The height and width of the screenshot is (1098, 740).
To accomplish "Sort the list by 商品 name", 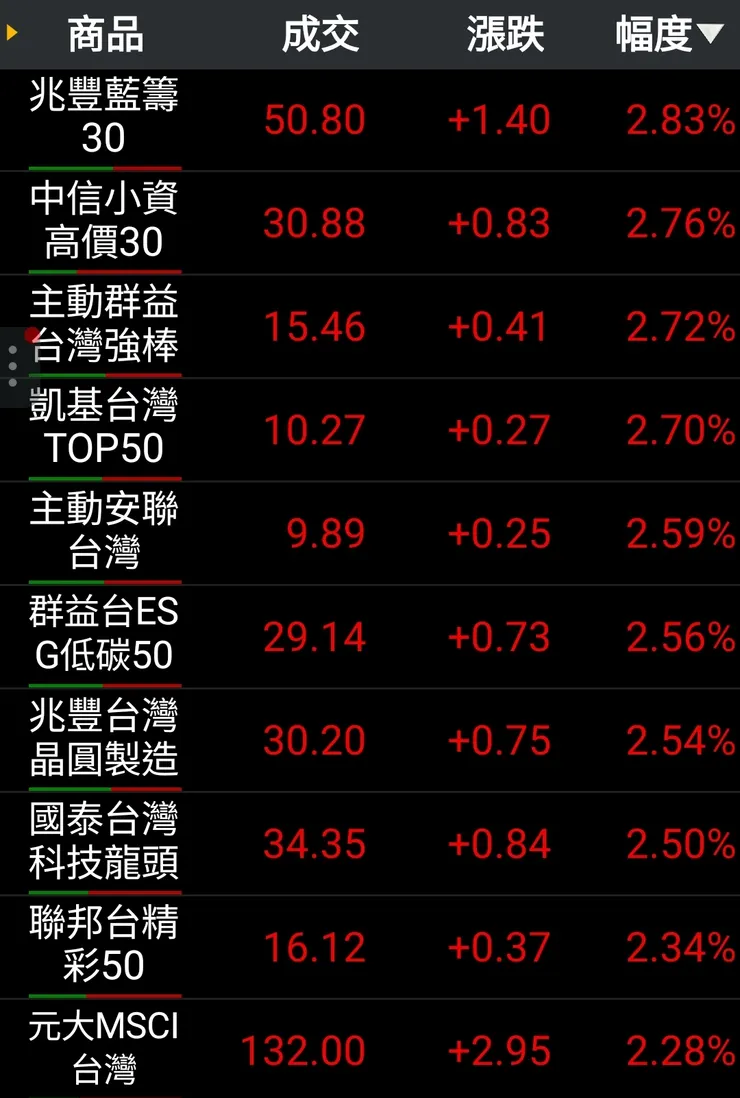I will (105, 35).
